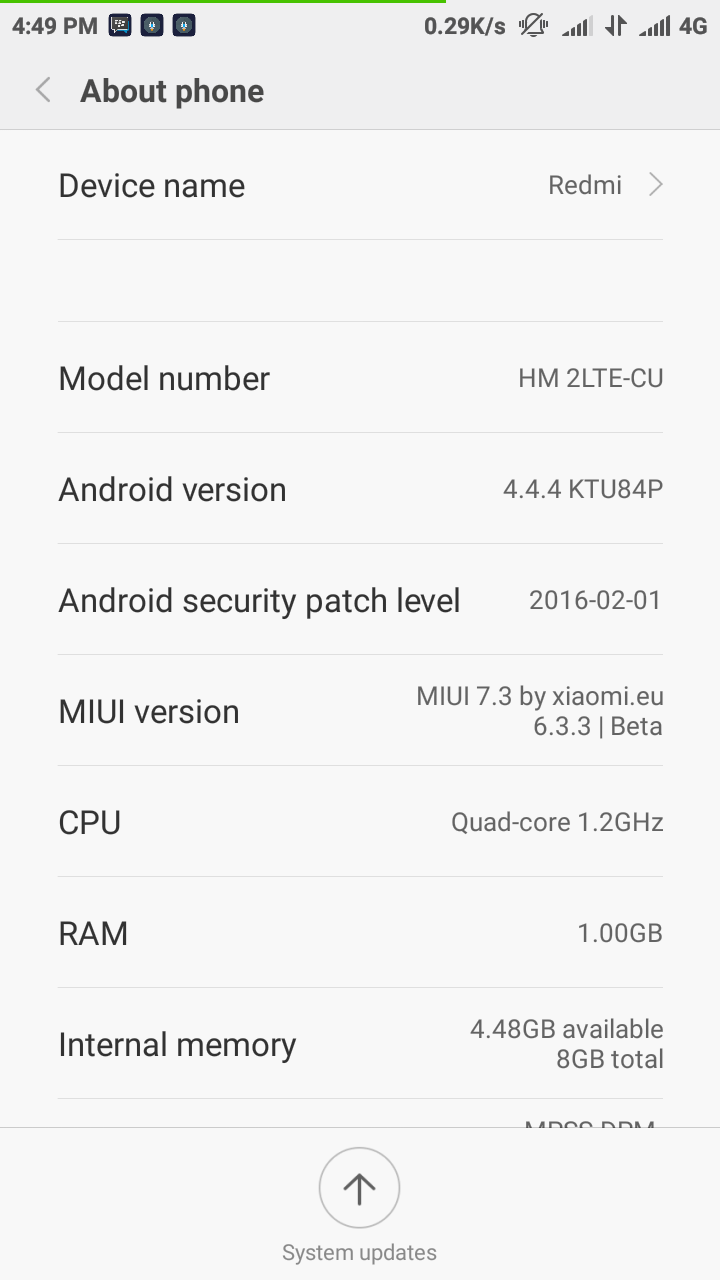Viewport: 720px width, 1280px height.
Task: Open the Device name setting
Action: (x=360, y=185)
